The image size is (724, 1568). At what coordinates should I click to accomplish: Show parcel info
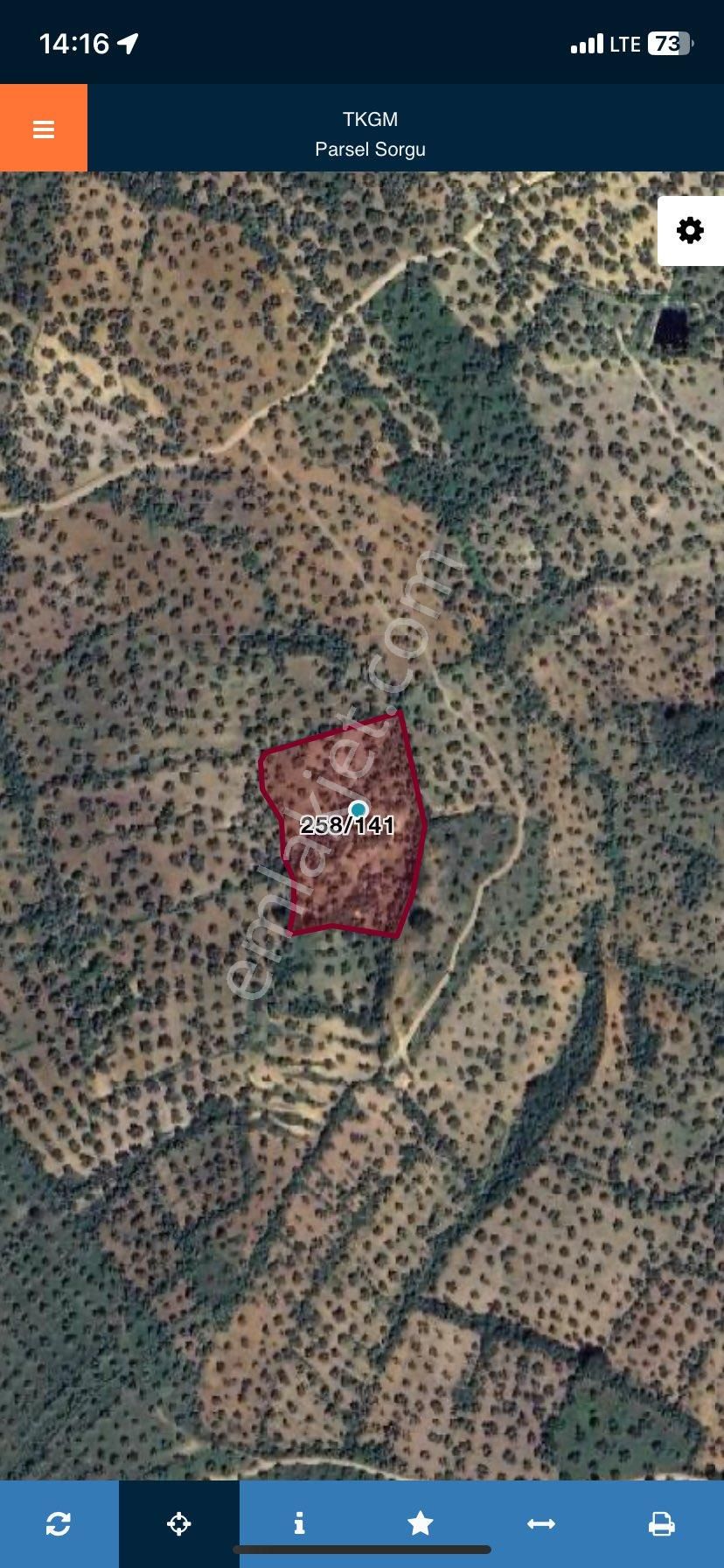299,1523
